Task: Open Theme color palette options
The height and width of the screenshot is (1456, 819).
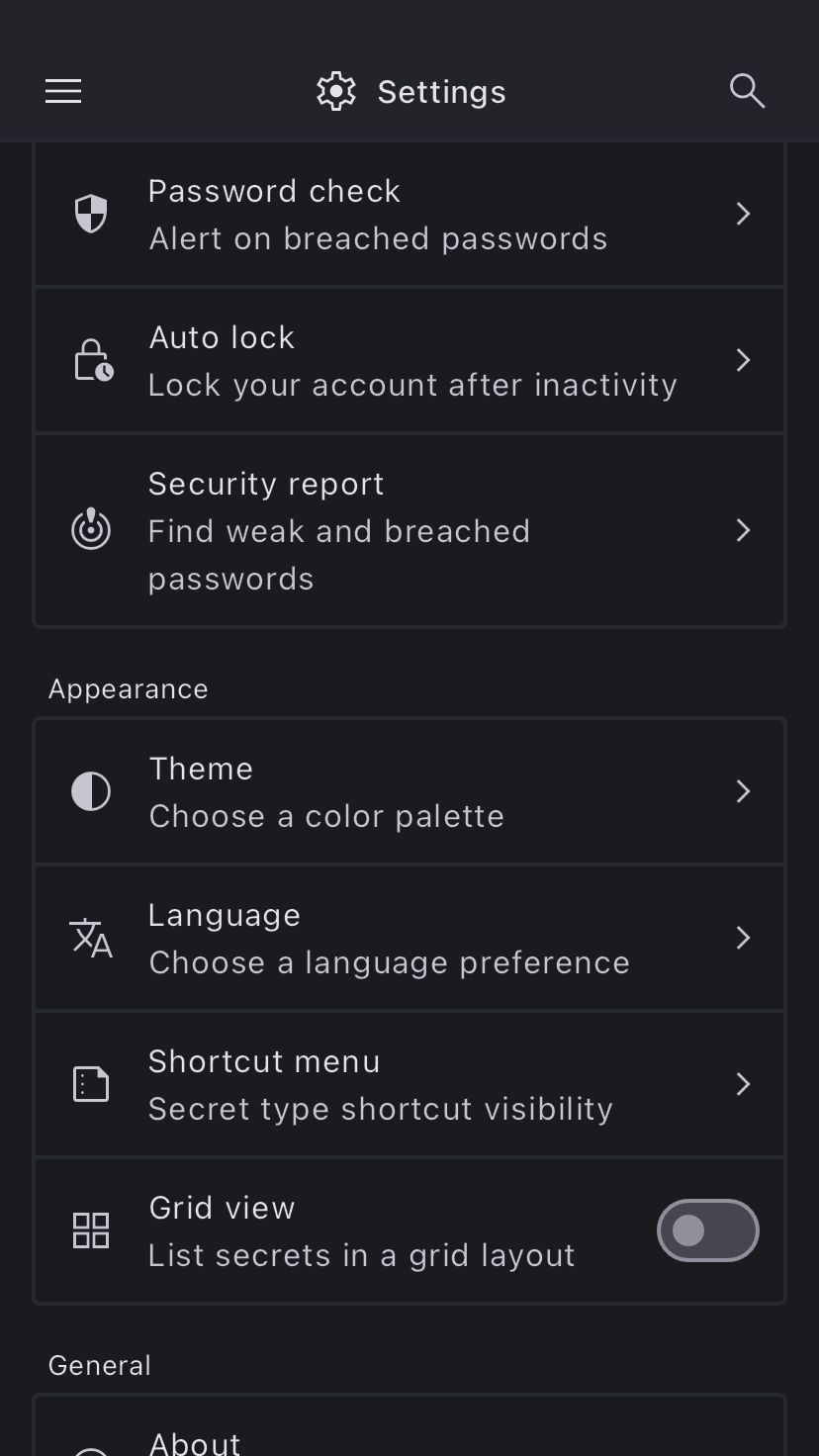Action: tap(409, 792)
